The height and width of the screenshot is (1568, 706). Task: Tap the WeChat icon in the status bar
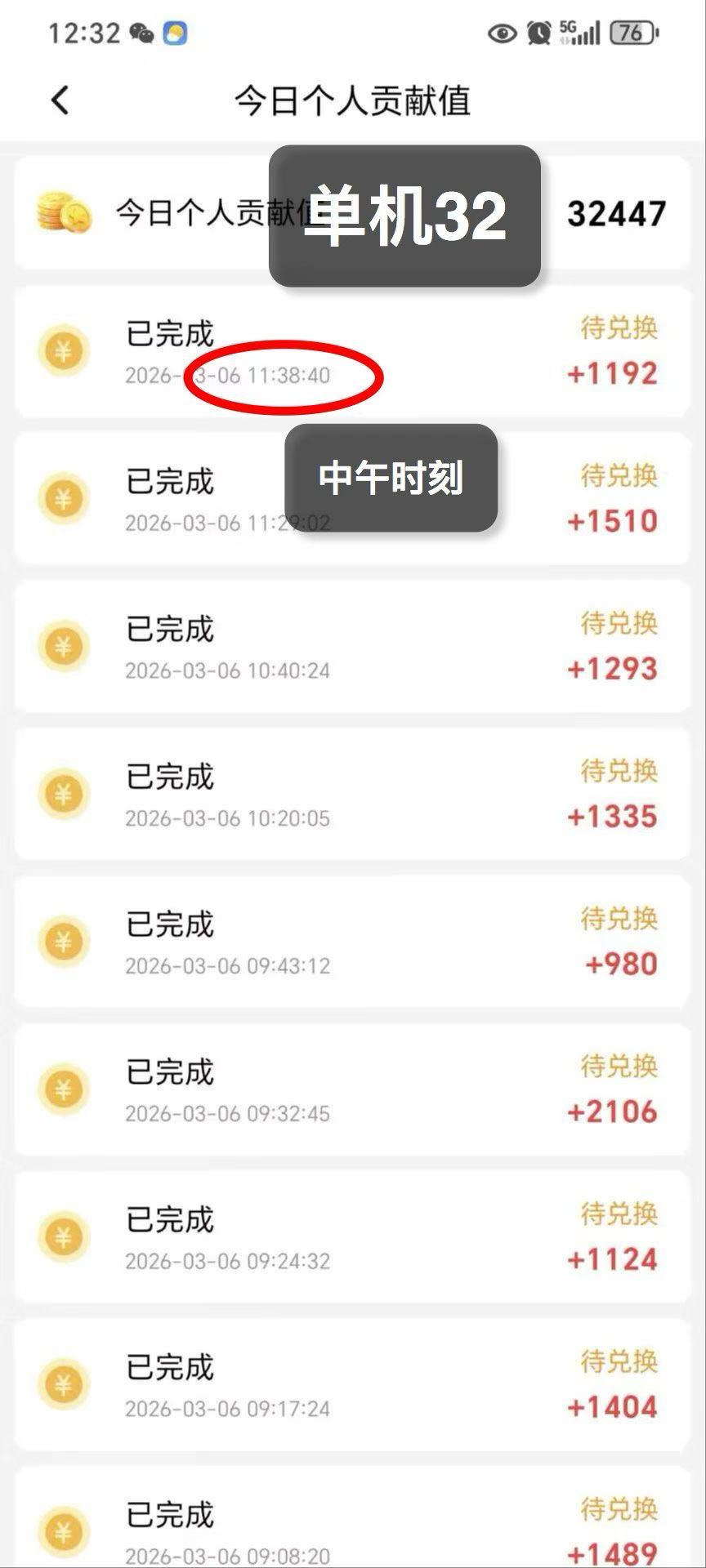pos(141,31)
